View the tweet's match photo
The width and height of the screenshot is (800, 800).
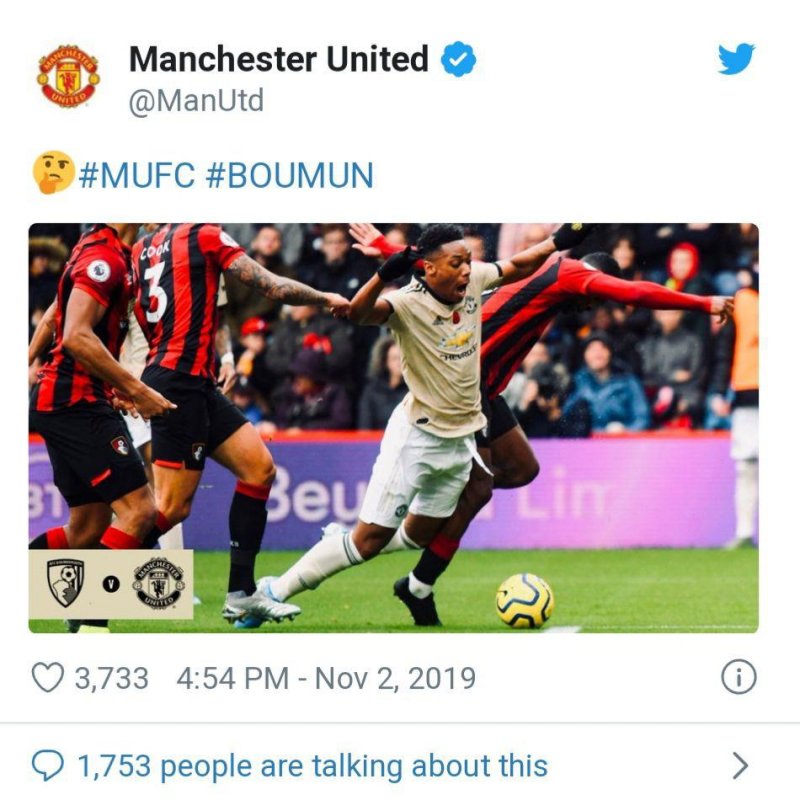[393, 427]
